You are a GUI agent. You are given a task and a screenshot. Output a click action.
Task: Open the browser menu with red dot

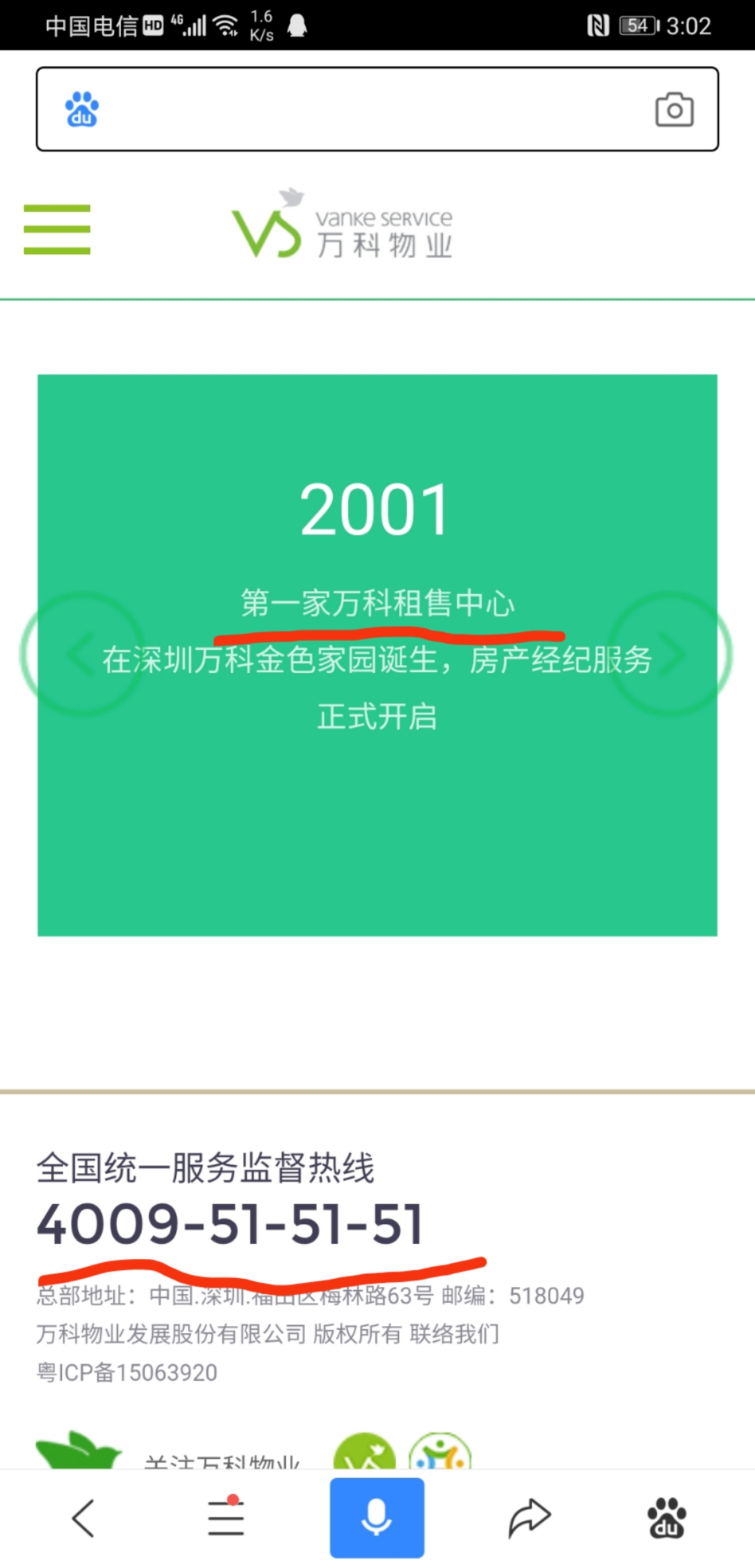[226, 1518]
